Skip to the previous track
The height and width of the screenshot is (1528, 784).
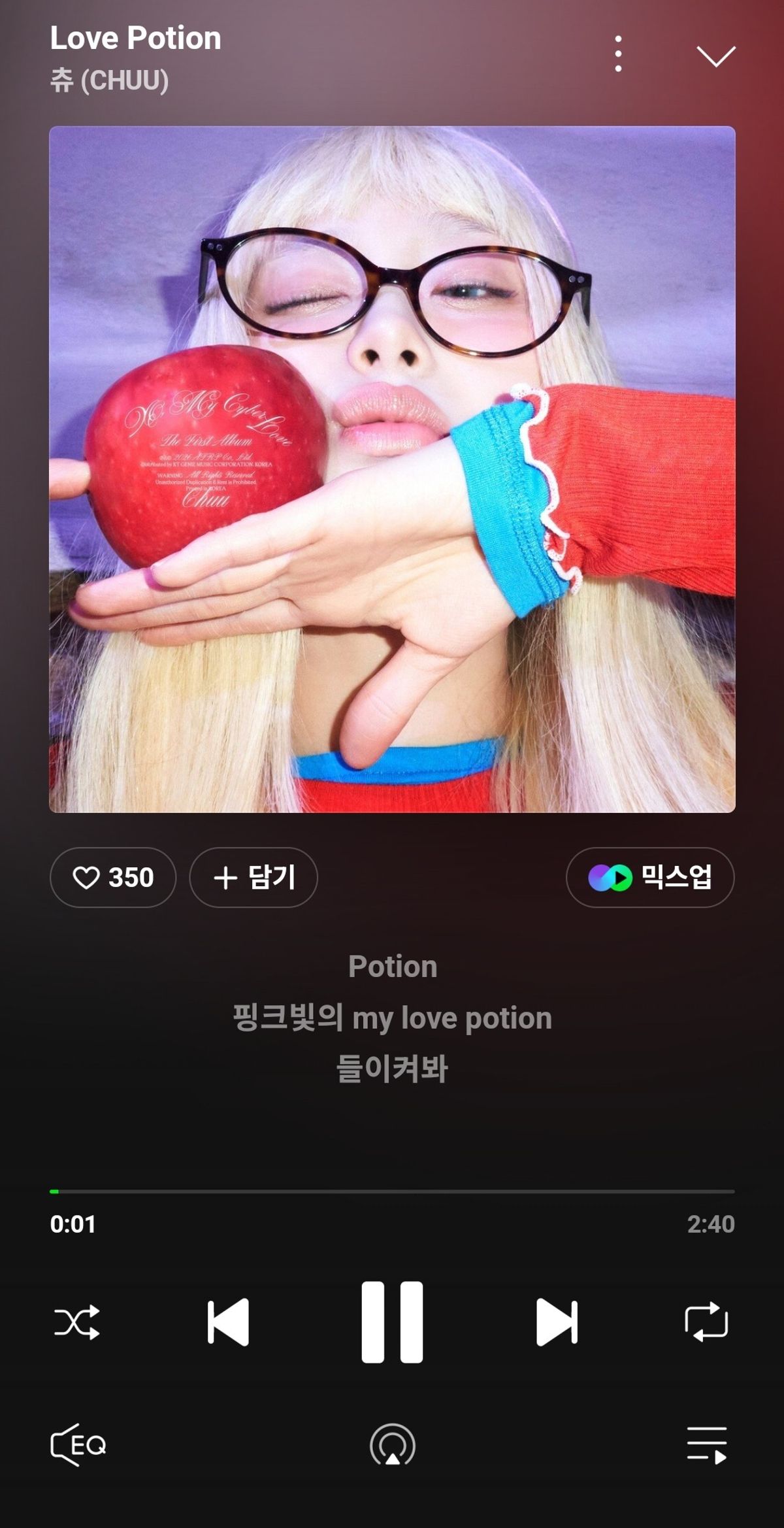(x=228, y=1322)
